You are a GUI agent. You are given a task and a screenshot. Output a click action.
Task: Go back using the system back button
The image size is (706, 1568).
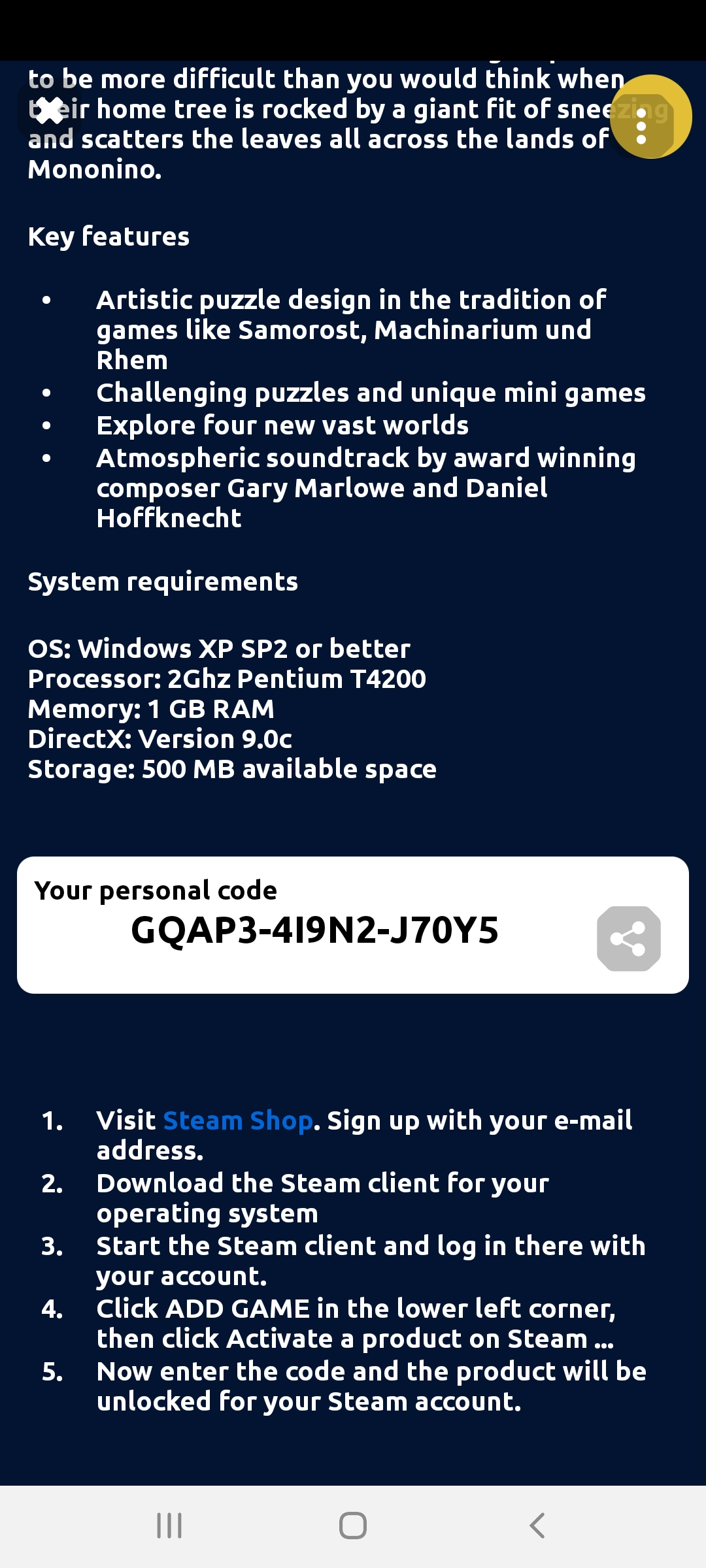tap(537, 1526)
